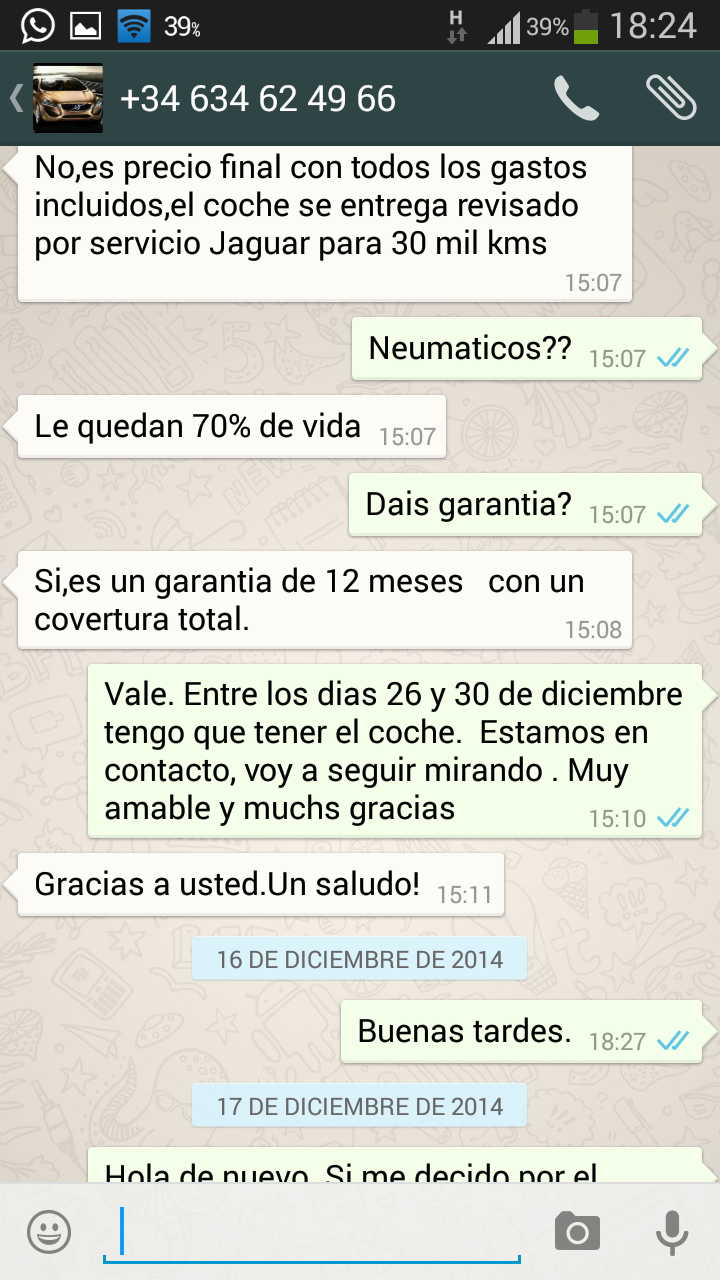Start a voice call with this contact
Screen dimensions: 720x1280
coord(576,98)
